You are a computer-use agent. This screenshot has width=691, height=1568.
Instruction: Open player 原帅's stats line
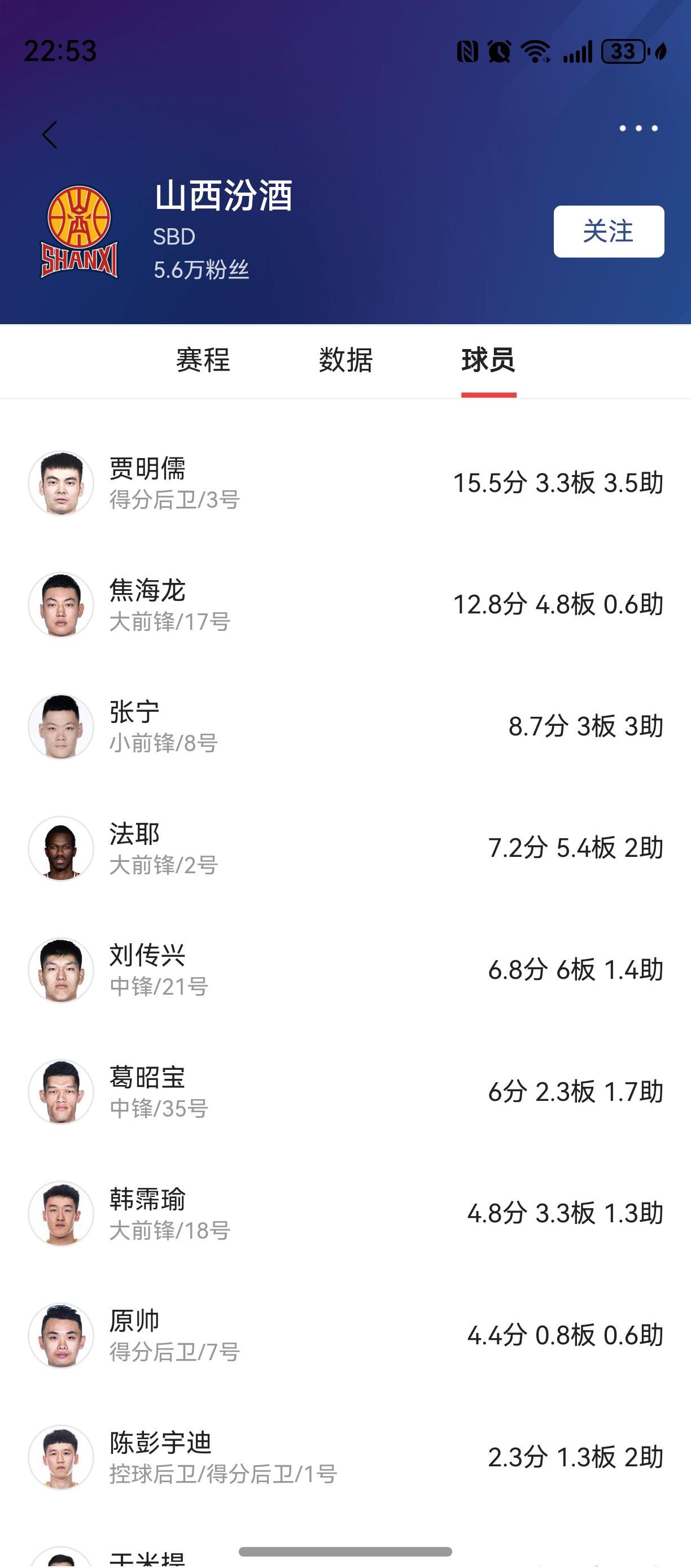(x=345, y=1336)
